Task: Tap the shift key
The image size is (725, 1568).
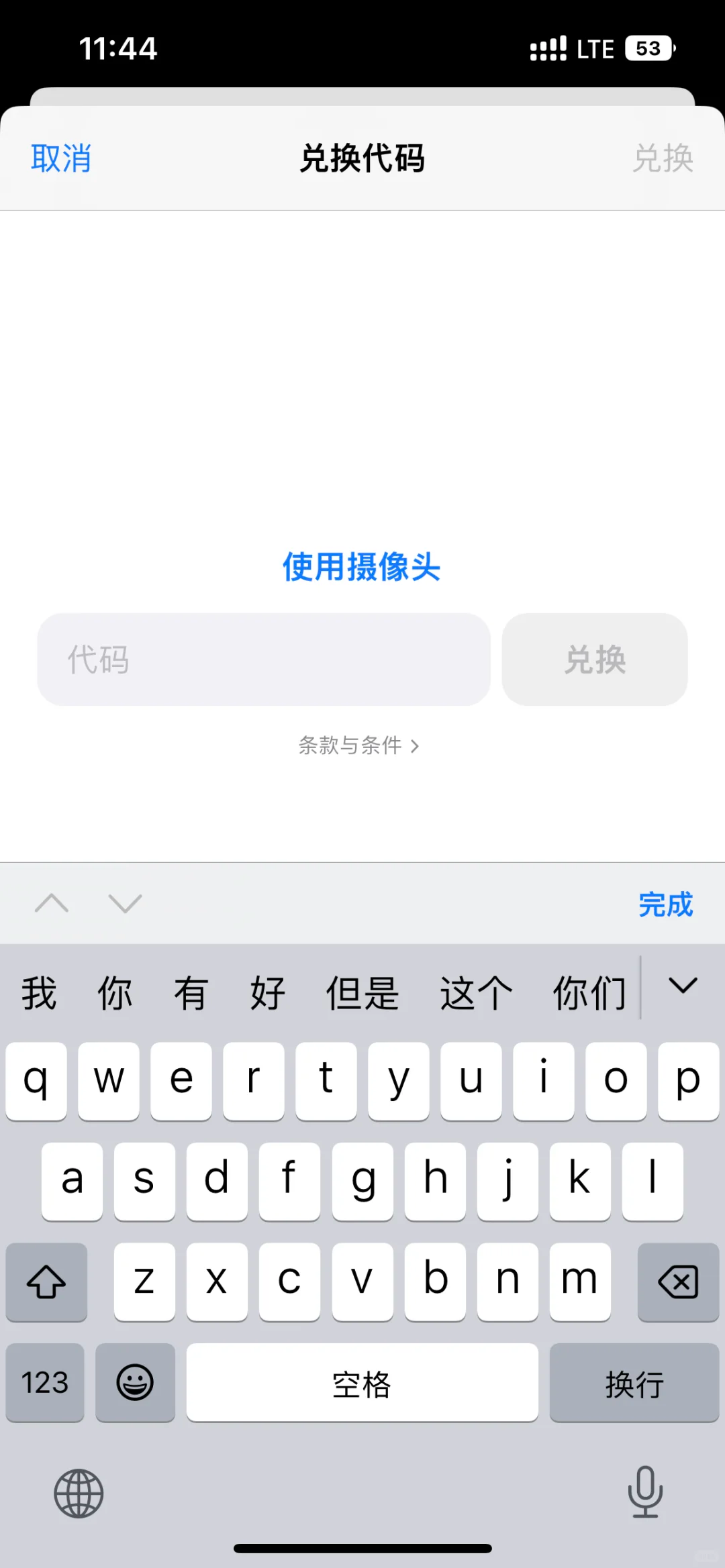Action: 46,1282
